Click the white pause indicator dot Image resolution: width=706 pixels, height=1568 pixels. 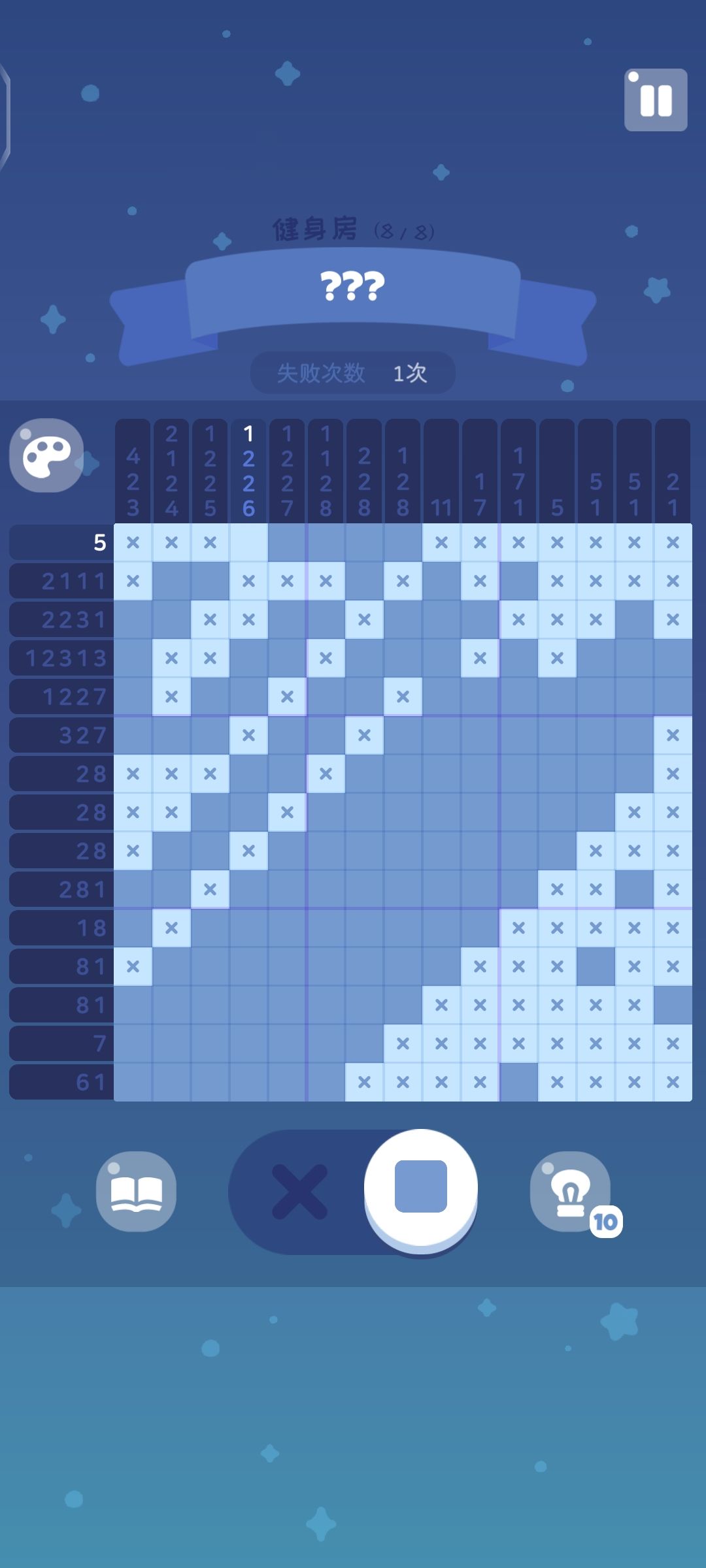pyautogui.click(x=633, y=78)
